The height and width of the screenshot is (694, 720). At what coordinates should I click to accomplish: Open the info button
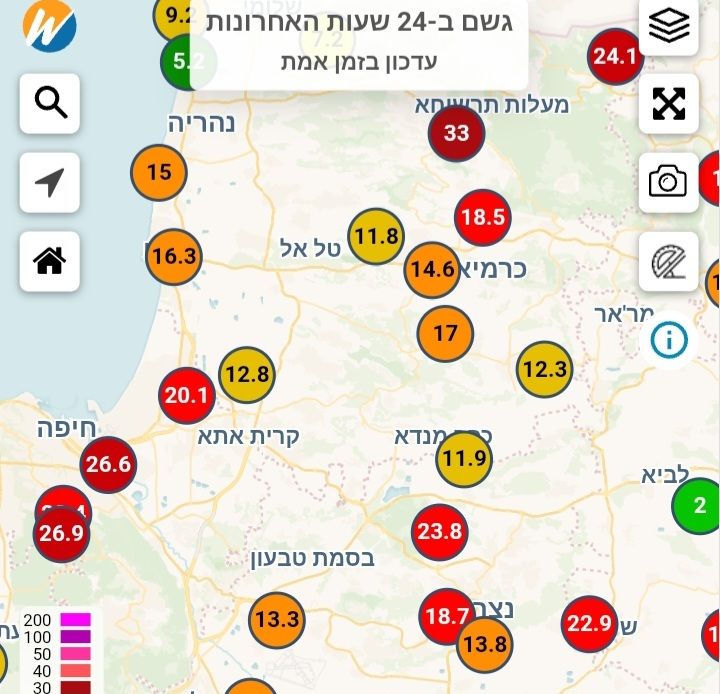pos(669,340)
